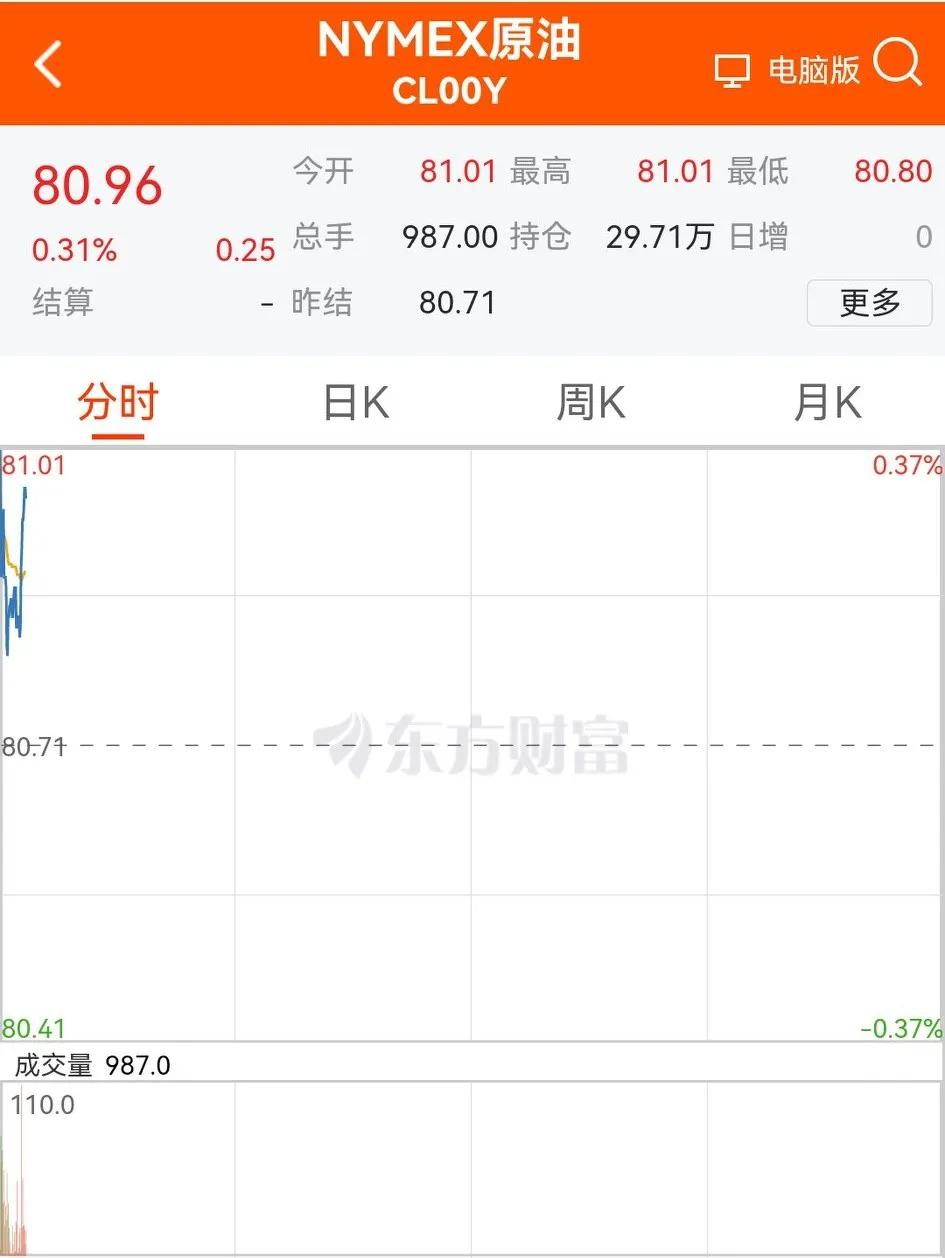945x1258 pixels.
Task: Switch to the 日K daily chart tab
Action: 354,402
